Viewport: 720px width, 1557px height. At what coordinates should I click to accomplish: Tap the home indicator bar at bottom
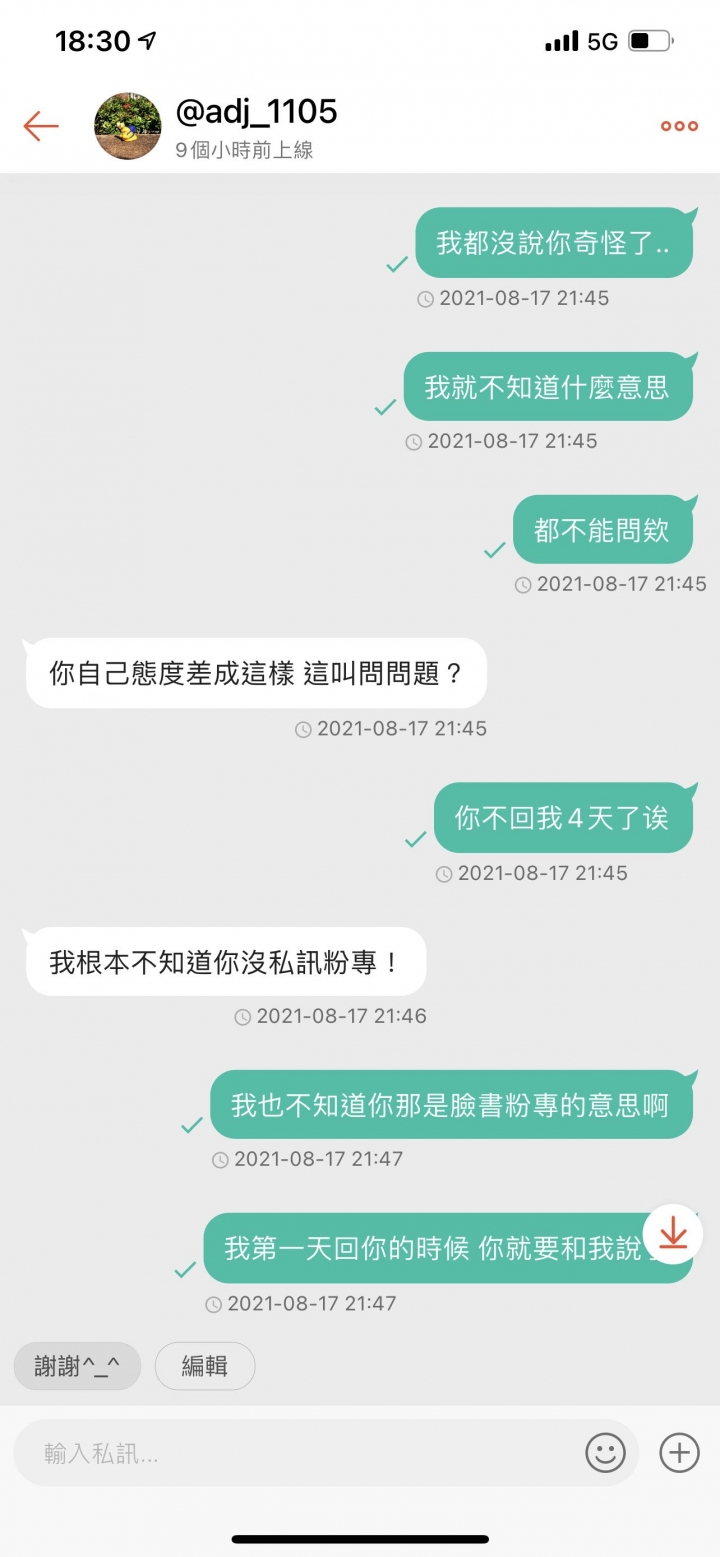click(360, 1540)
